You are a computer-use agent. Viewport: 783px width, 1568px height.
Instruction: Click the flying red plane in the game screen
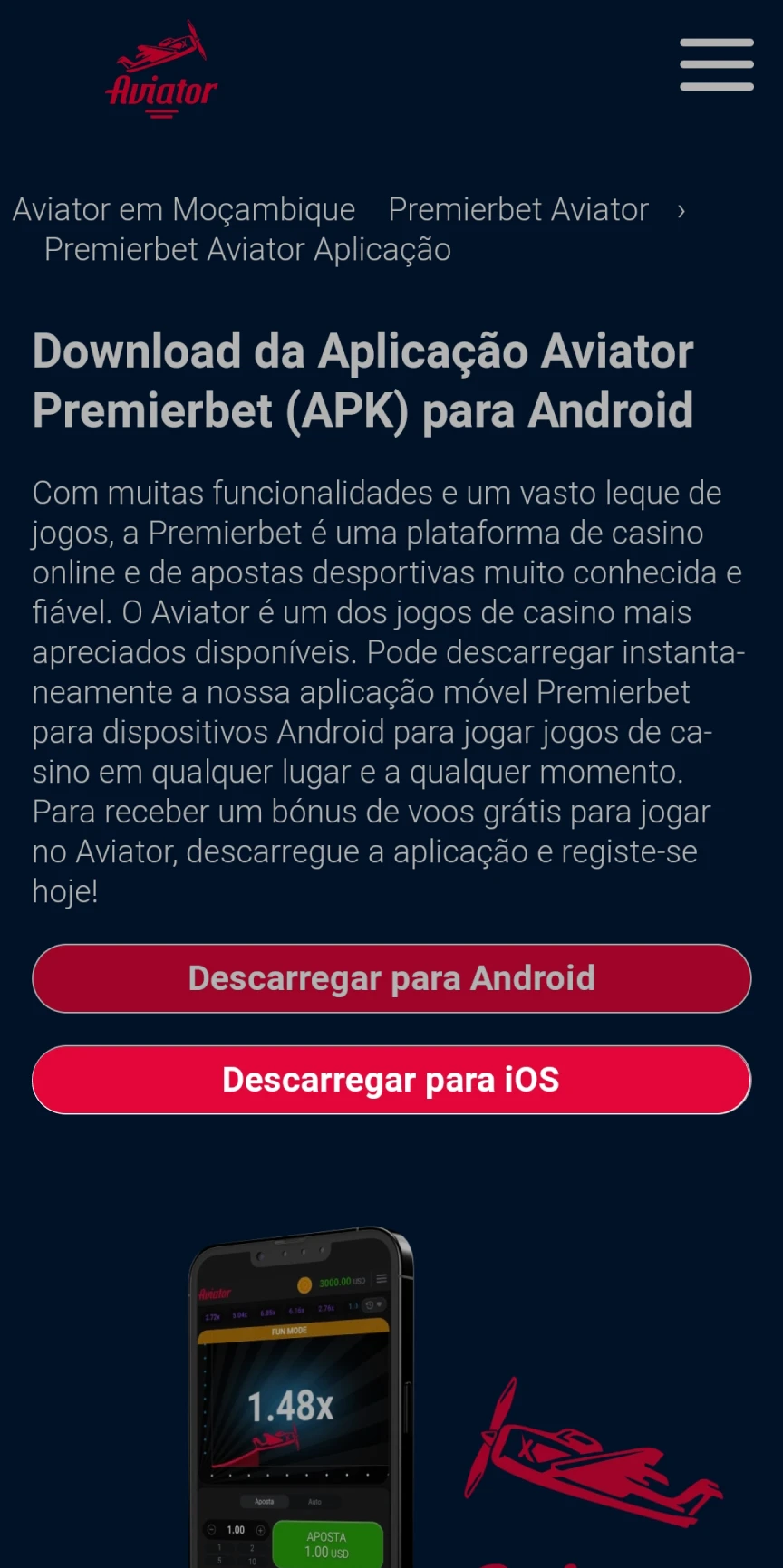click(x=277, y=1438)
